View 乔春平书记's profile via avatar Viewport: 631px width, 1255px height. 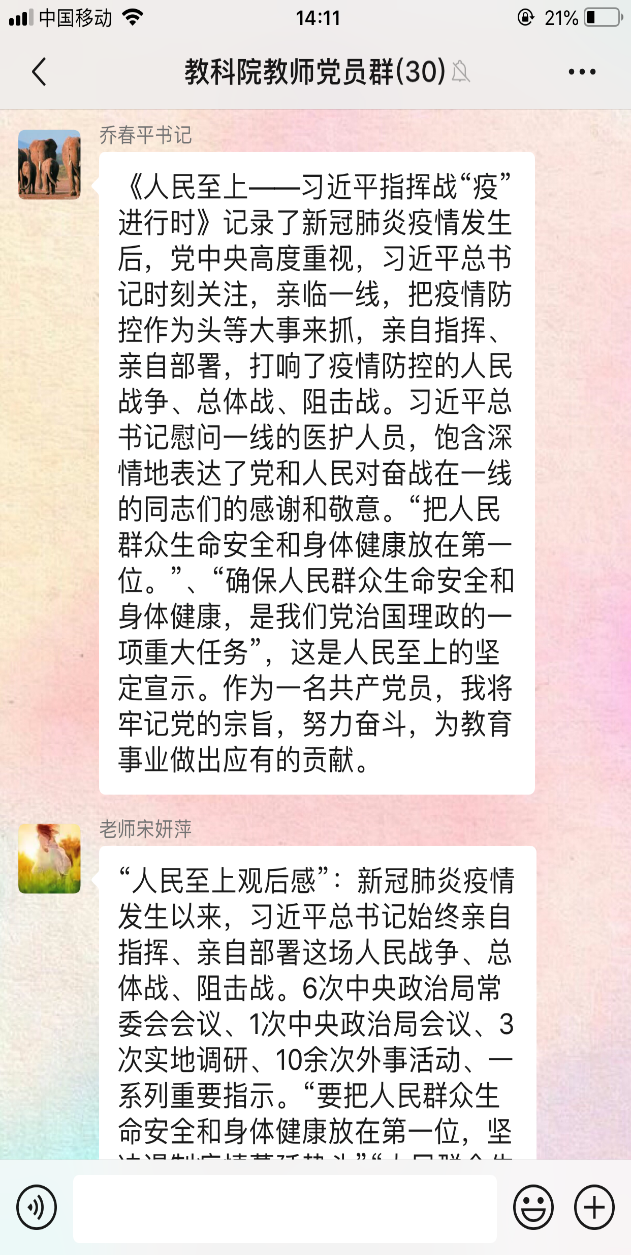pyautogui.click(x=49, y=164)
